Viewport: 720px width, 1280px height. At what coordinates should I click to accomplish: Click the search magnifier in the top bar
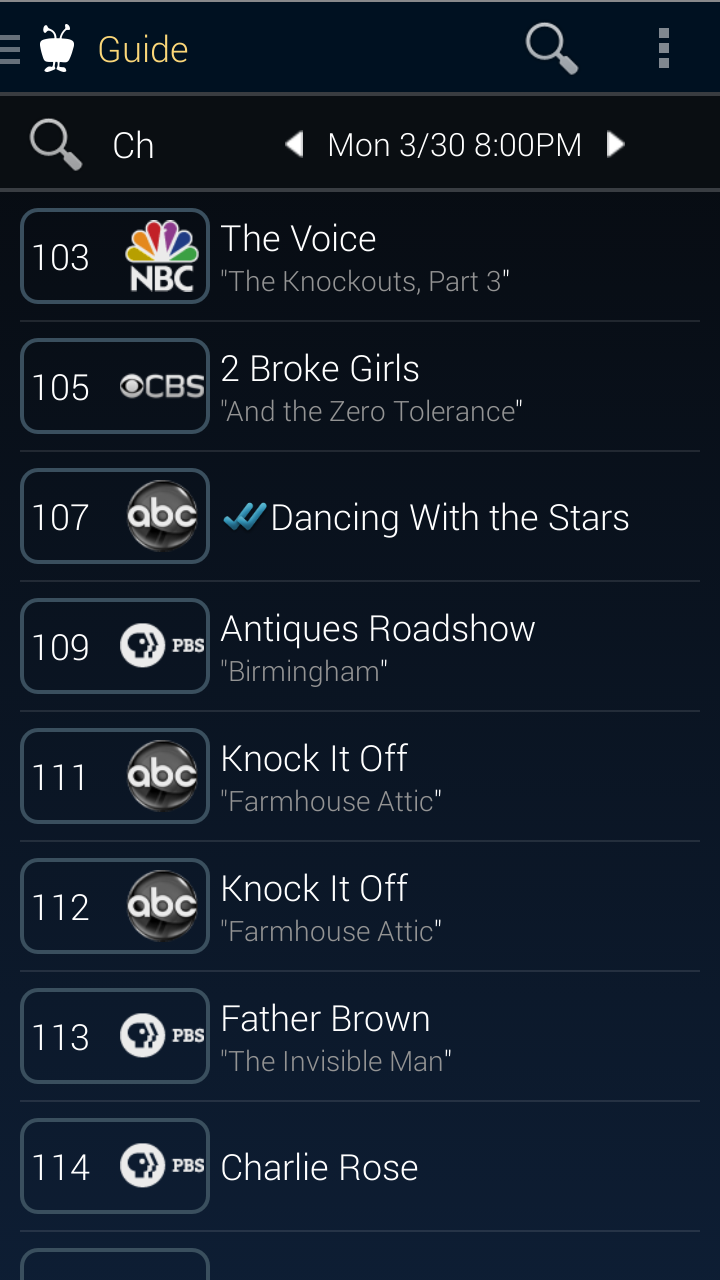point(549,46)
